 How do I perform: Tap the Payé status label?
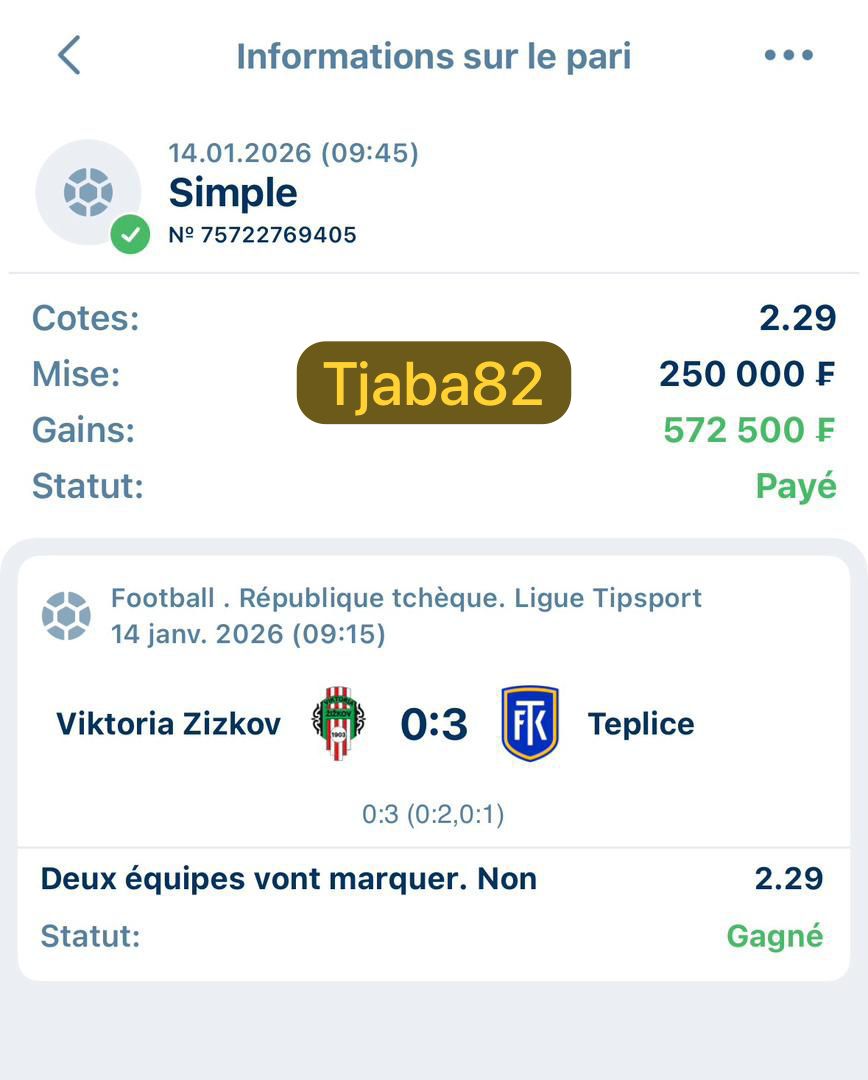click(796, 486)
